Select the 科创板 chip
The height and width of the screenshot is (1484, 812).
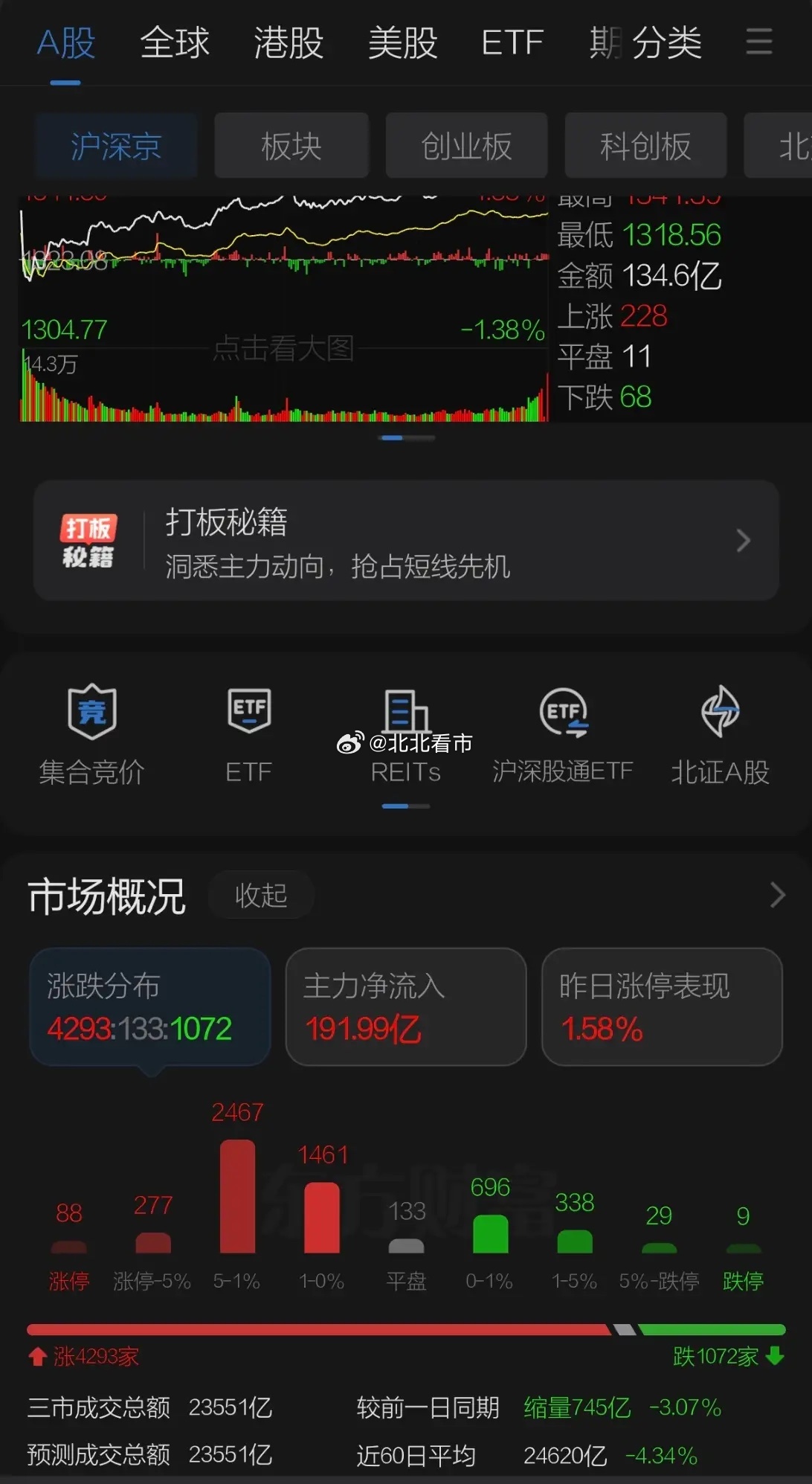tap(645, 146)
